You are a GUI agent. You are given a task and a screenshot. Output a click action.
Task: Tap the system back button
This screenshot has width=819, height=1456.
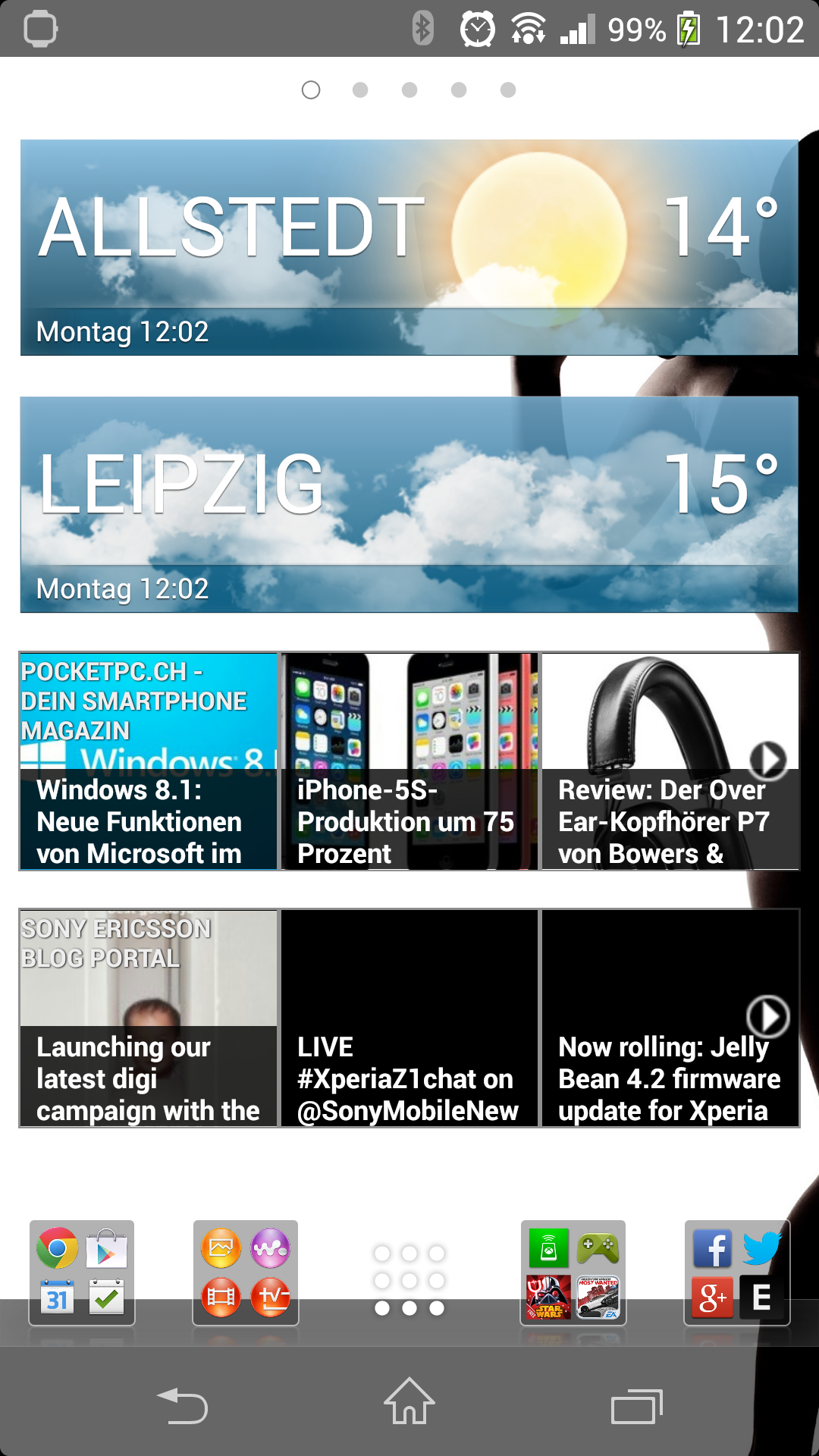coord(182,1405)
